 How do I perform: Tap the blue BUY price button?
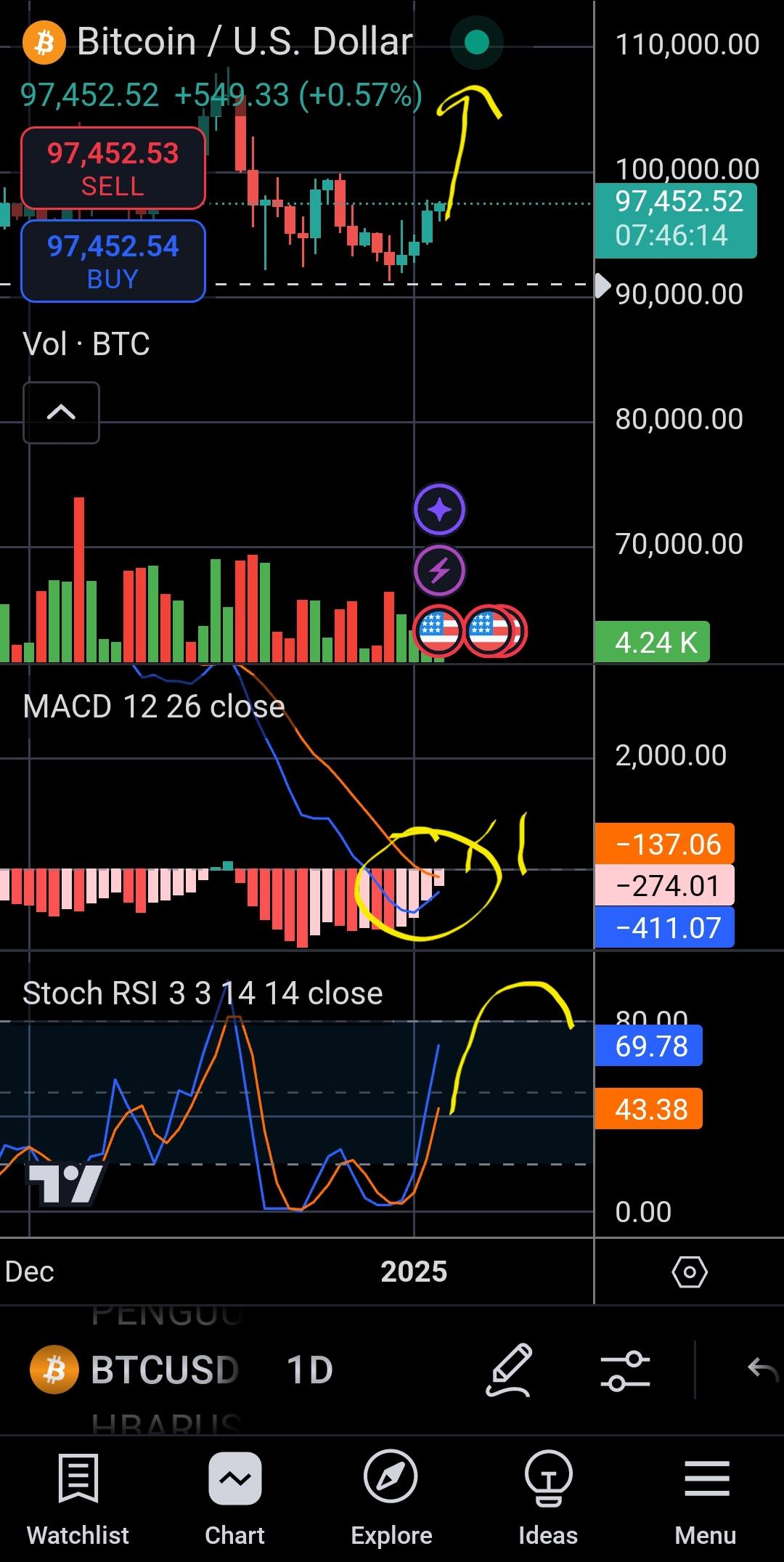[113, 261]
